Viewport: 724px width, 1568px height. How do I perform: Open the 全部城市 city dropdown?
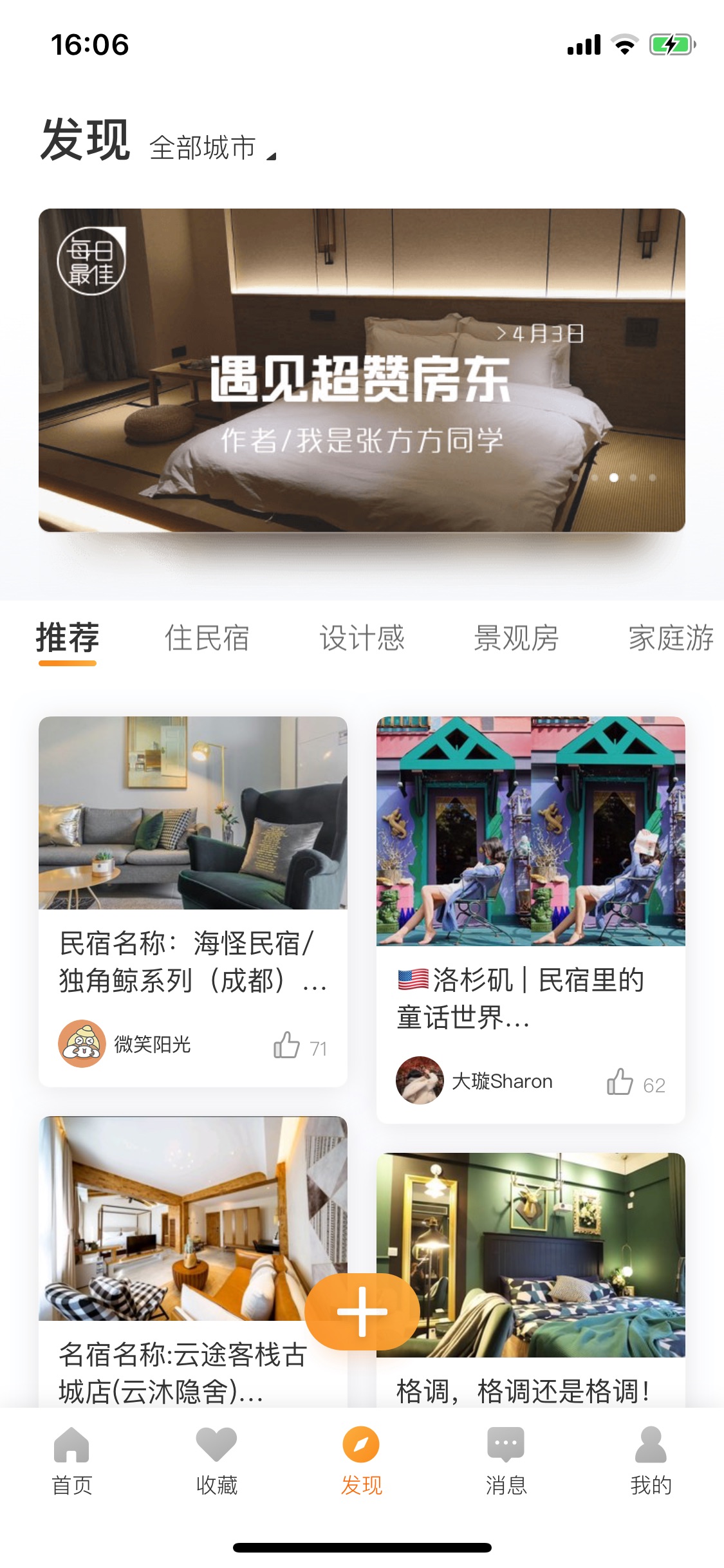(x=212, y=148)
